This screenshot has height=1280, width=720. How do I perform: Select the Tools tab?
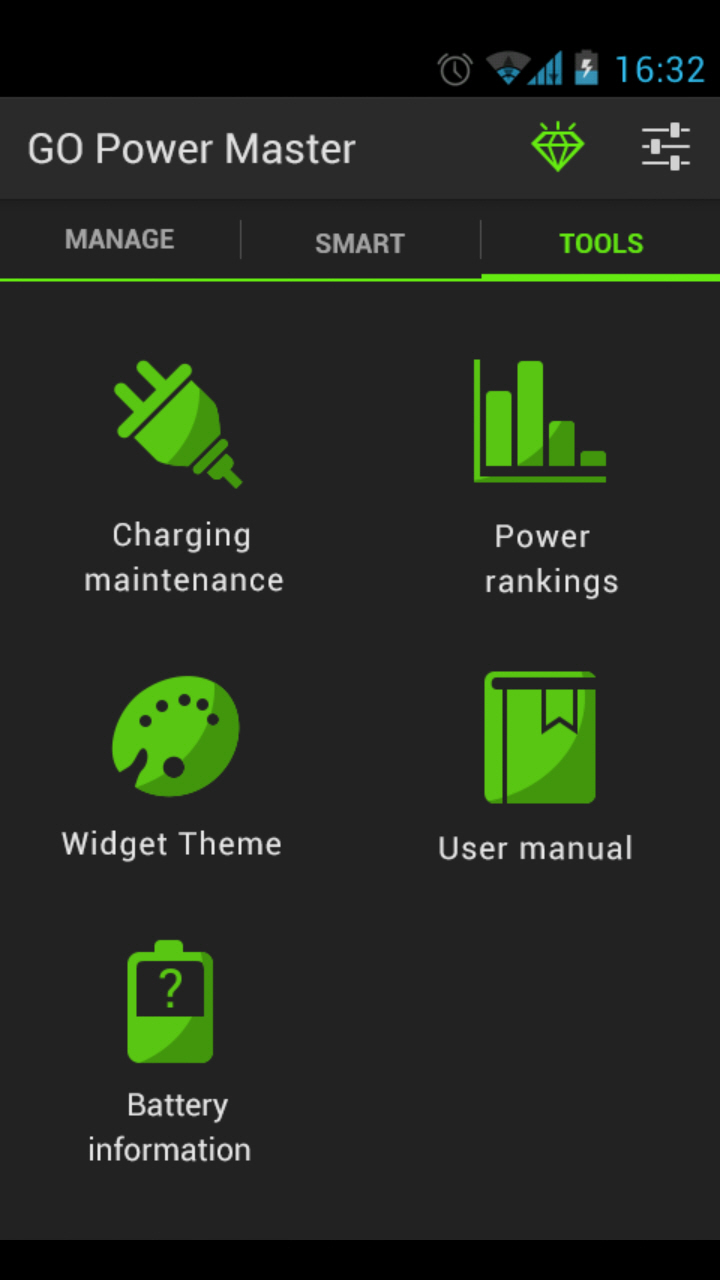coord(601,243)
